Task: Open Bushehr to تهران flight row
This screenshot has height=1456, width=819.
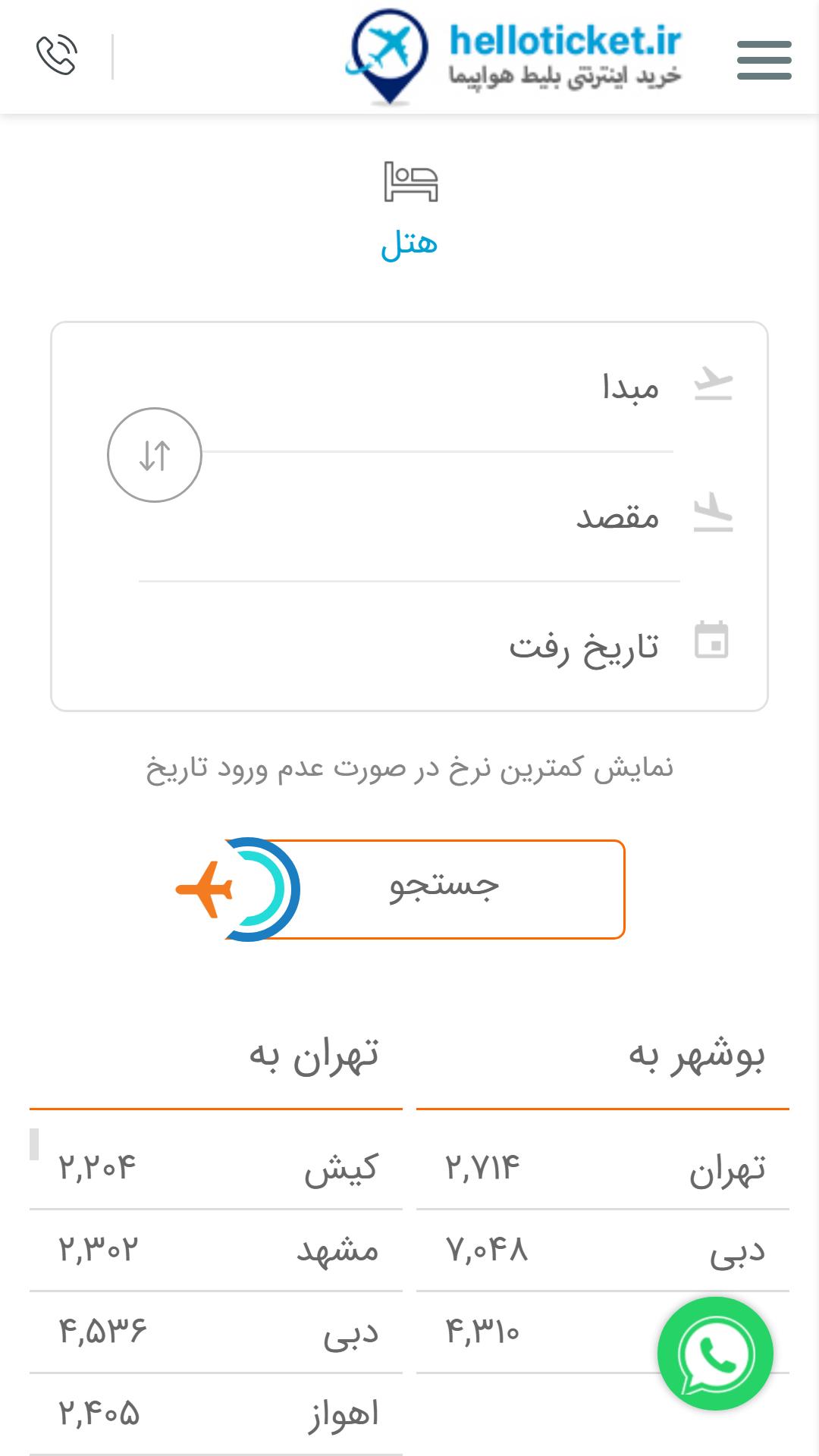Action: point(603,1167)
